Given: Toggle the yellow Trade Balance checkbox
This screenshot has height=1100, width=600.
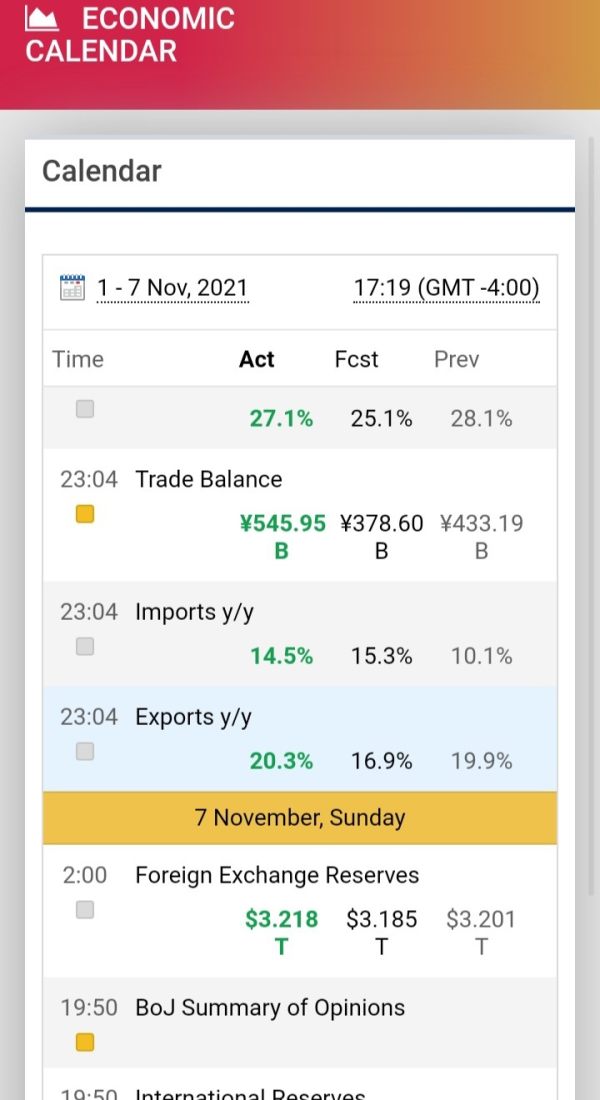Looking at the screenshot, I should 85,515.
